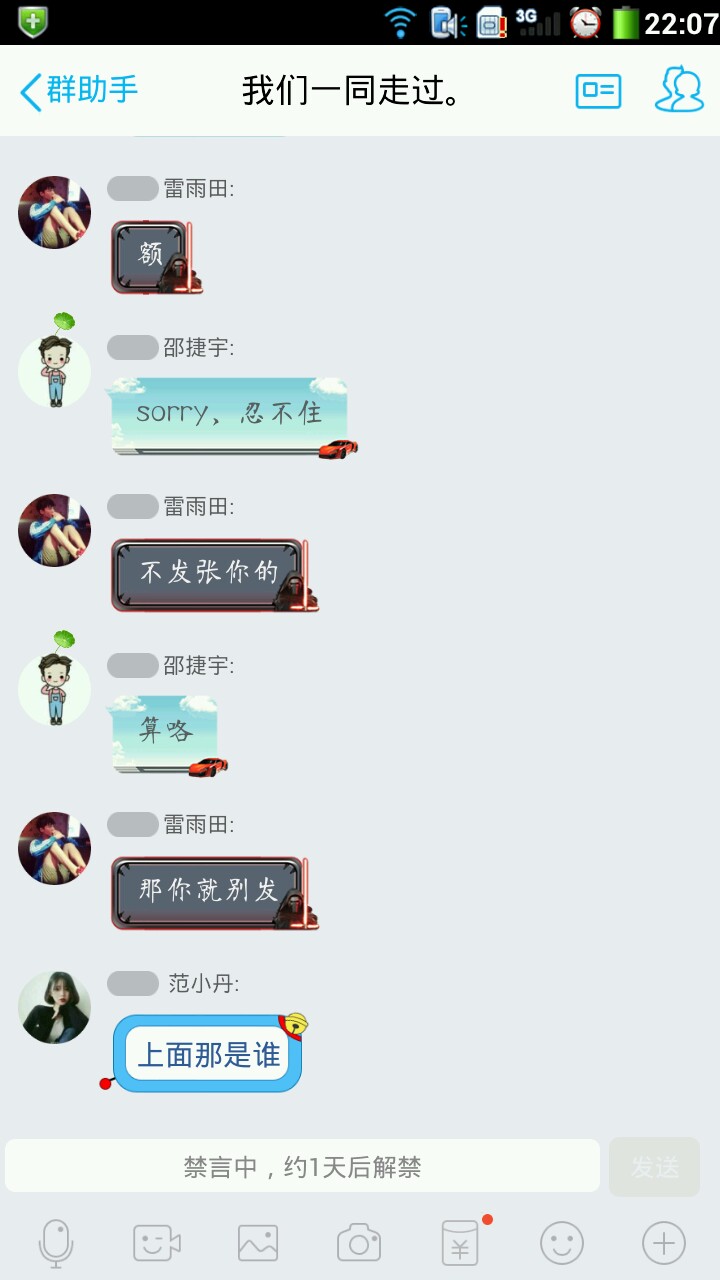Open the plus more options
Screen dimensions: 720x1280
click(663, 1243)
